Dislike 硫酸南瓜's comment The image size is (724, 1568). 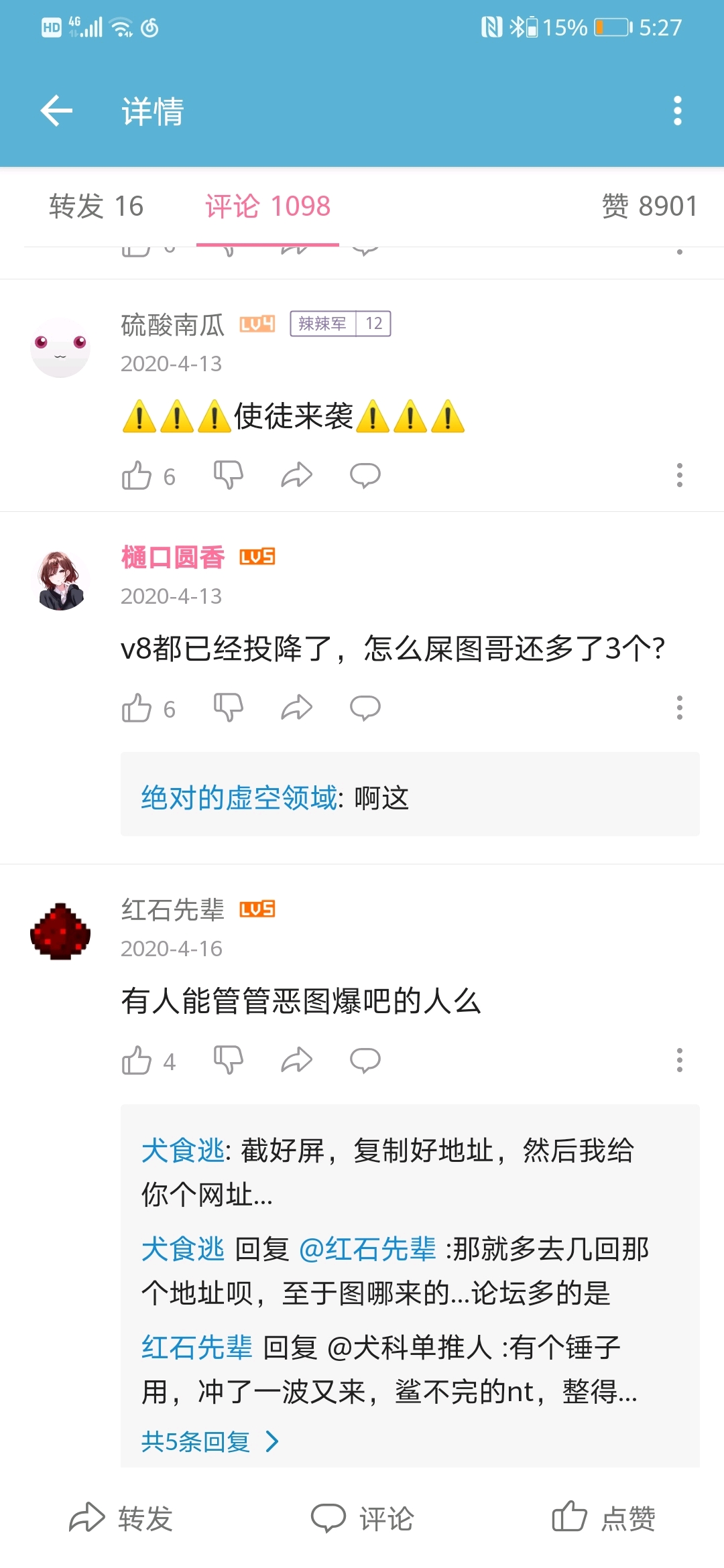pyautogui.click(x=228, y=476)
